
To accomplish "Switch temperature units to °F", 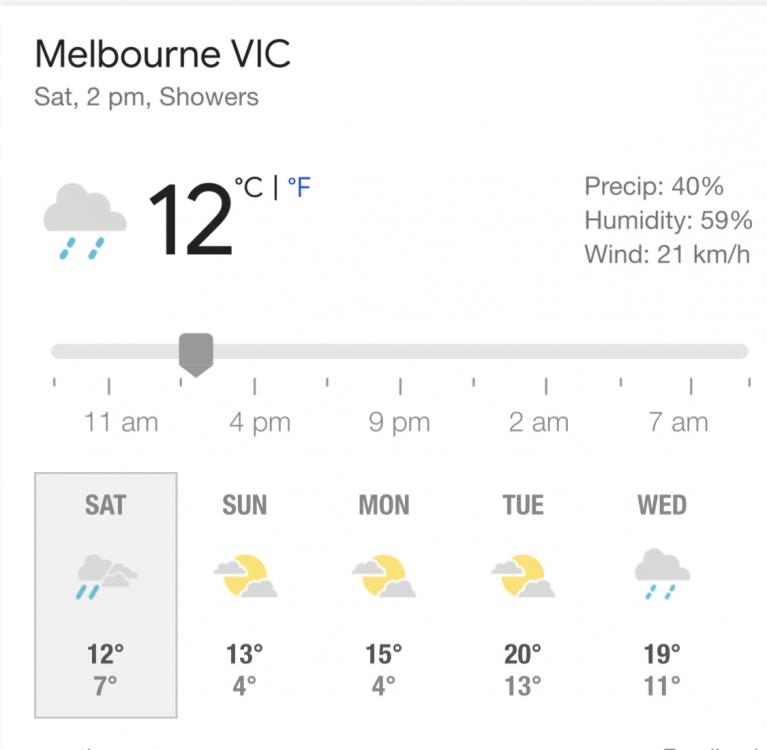I will tap(299, 187).
